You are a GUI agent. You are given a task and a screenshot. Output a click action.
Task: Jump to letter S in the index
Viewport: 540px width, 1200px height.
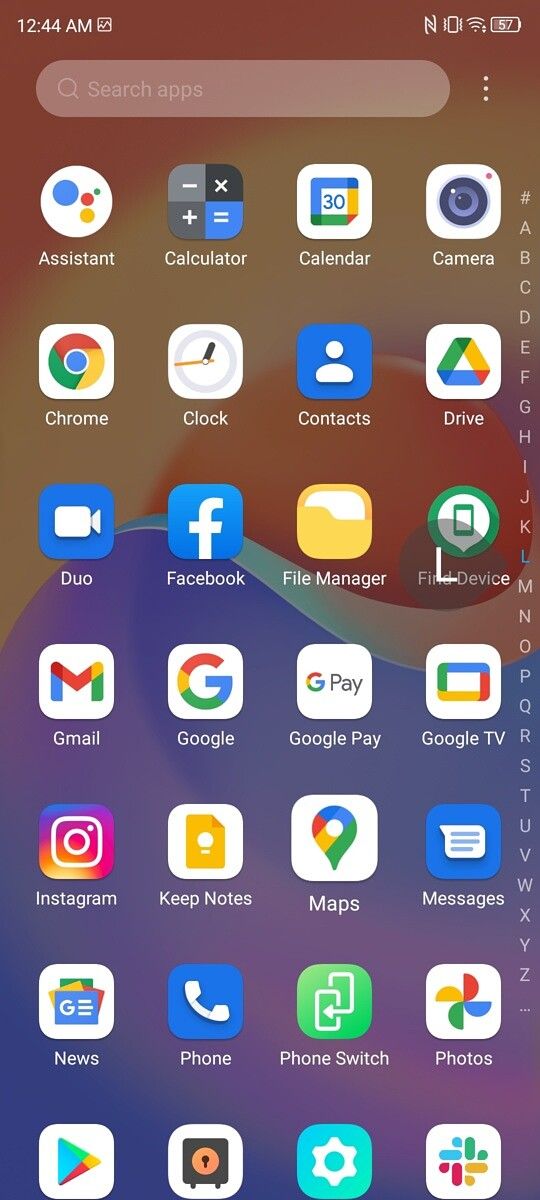tap(525, 766)
